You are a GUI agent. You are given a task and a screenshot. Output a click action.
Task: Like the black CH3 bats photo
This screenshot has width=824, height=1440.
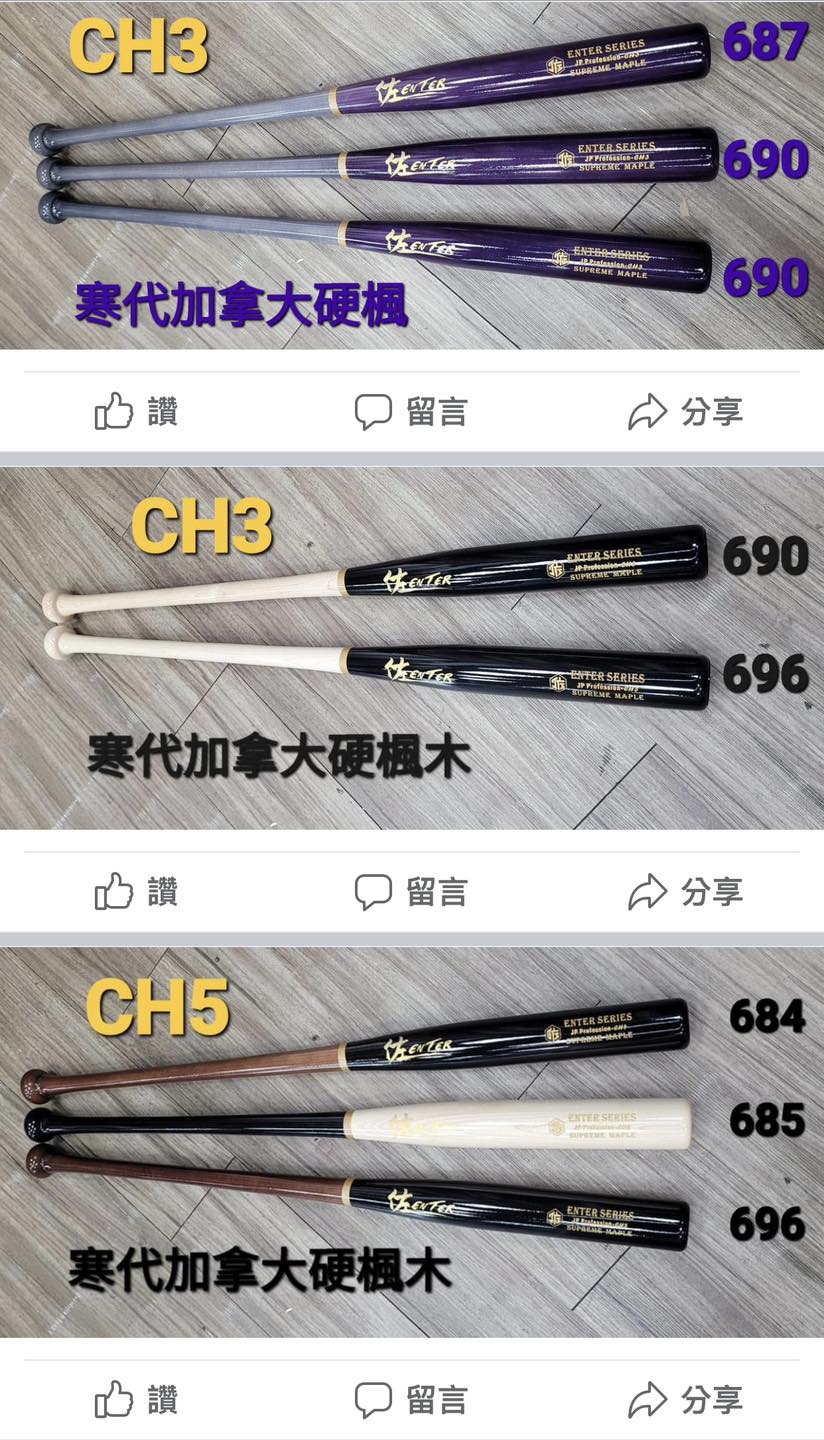click(136, 891)
